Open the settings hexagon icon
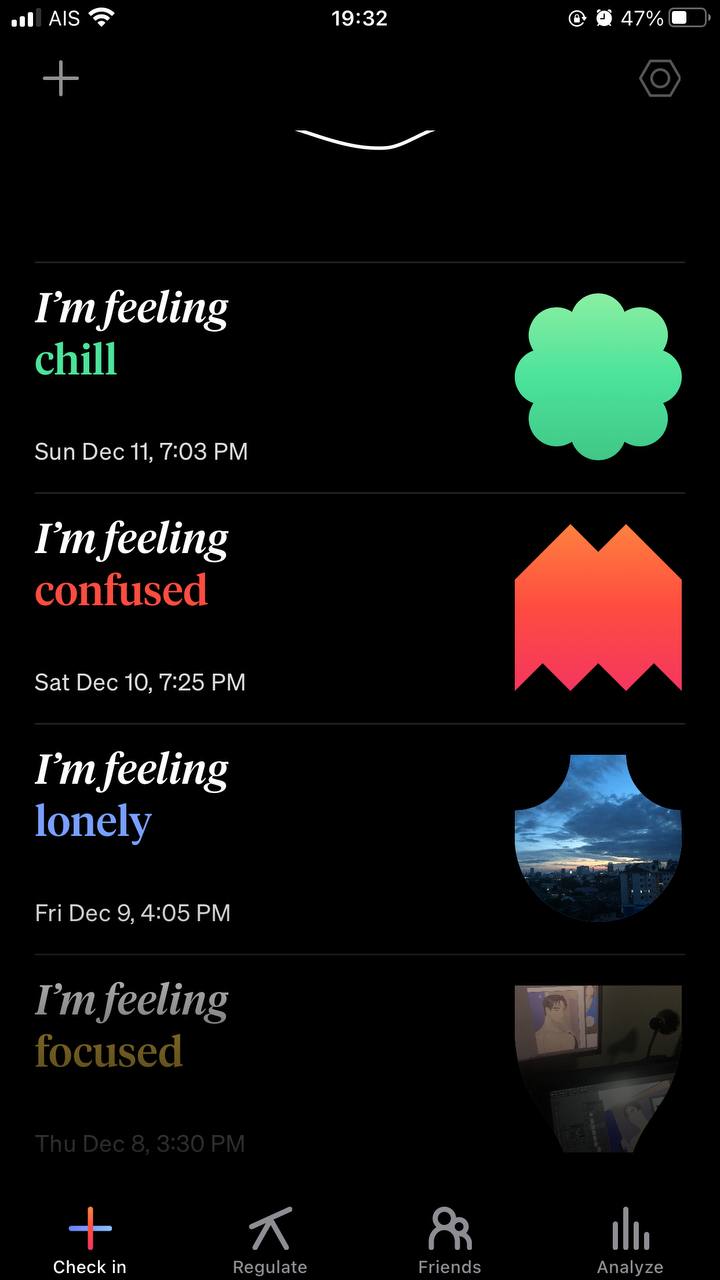720x1280 pixels. click(x=660, y=79)
